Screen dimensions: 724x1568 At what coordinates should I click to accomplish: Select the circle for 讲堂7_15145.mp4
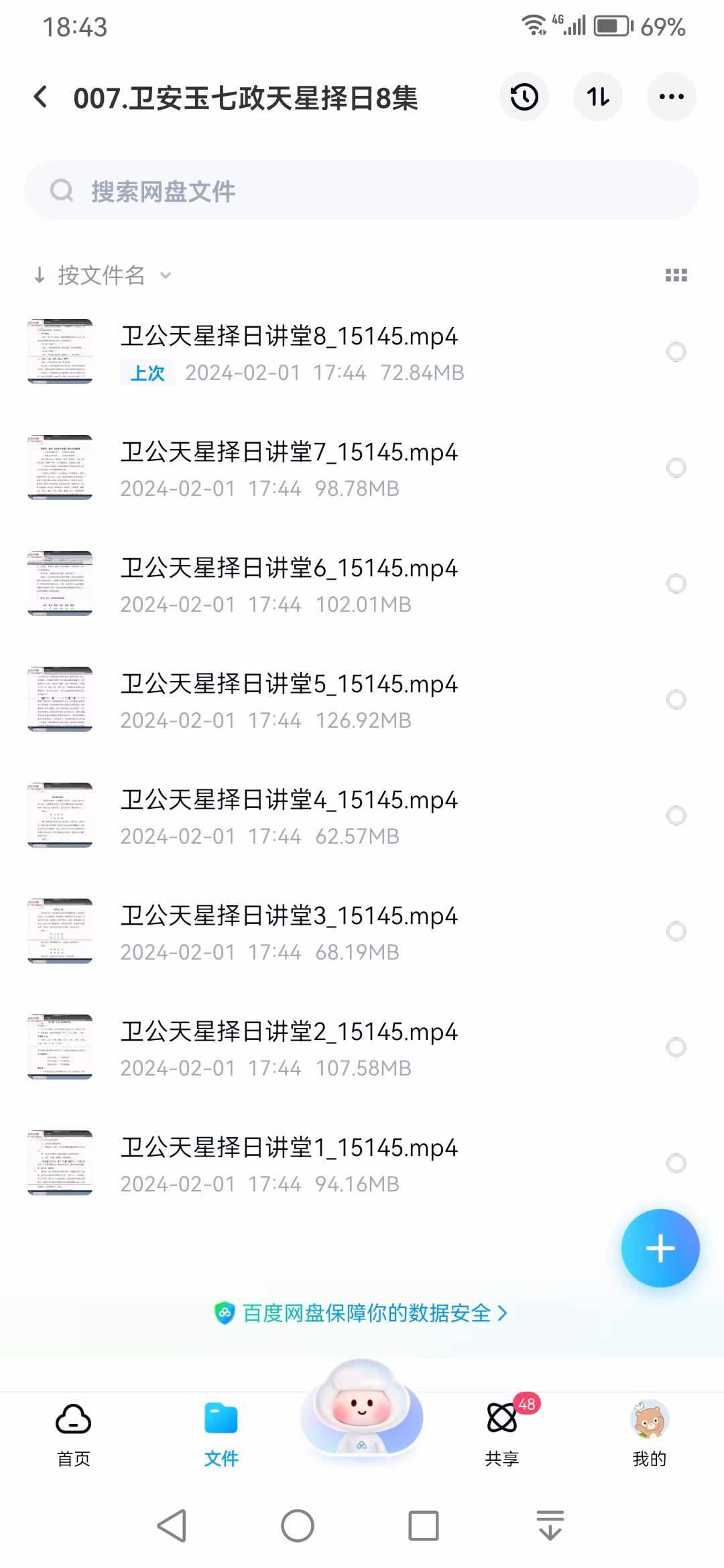pyautogui.click(x=676, y=468)
